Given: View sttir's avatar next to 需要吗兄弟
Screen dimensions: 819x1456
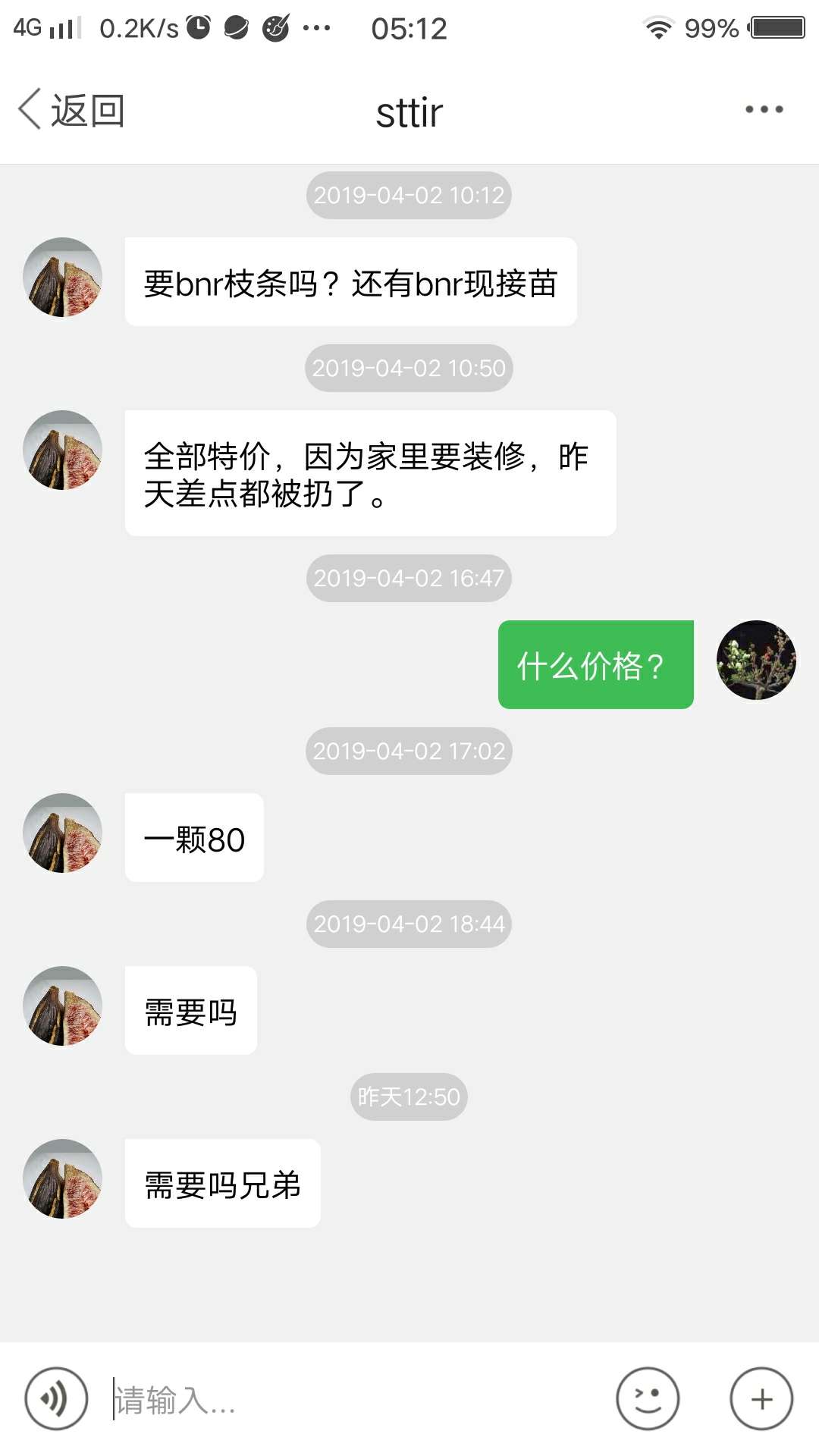Looking at the screenshot, I should tap(63, 1178).
